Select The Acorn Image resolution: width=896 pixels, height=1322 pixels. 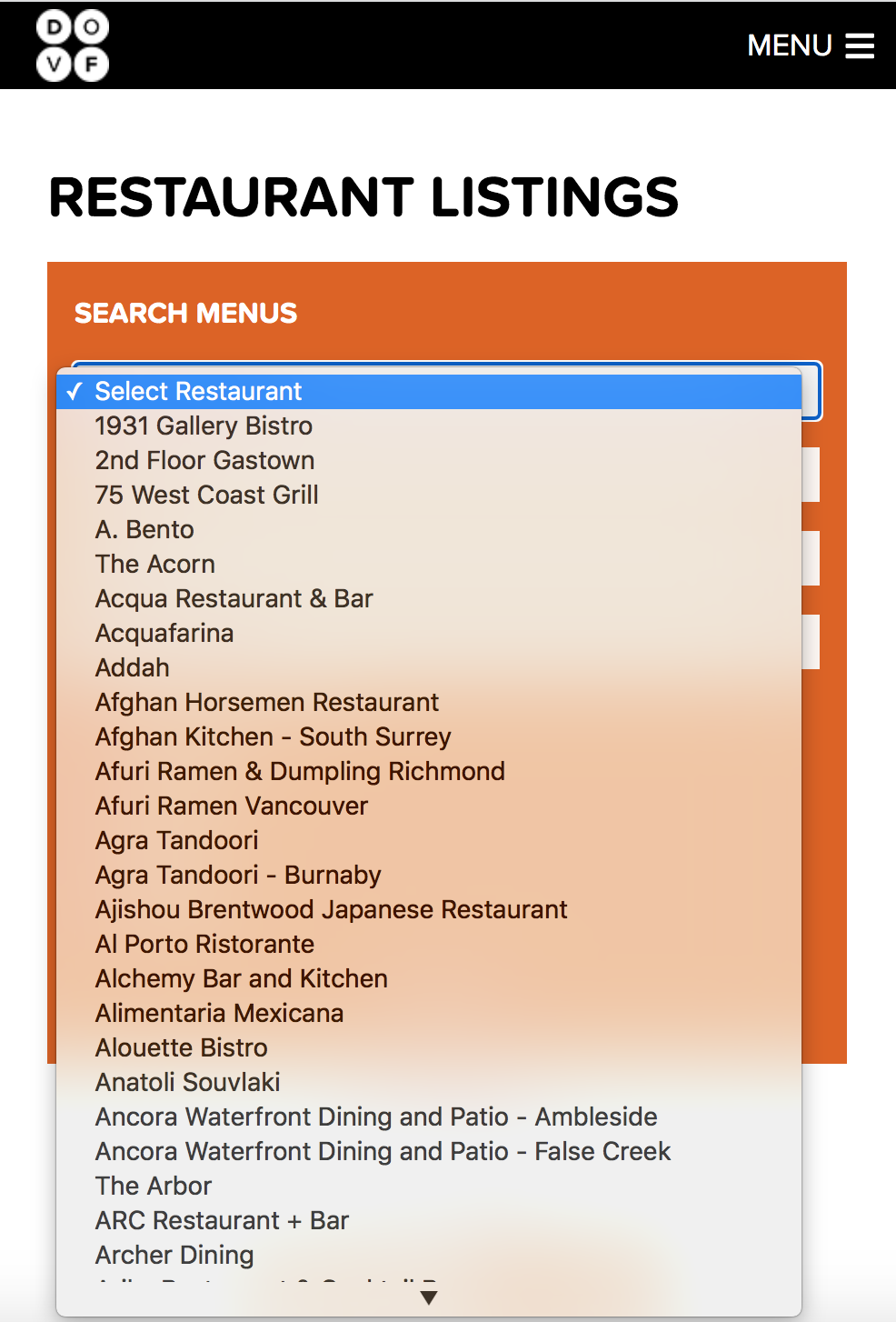point(154,565)
